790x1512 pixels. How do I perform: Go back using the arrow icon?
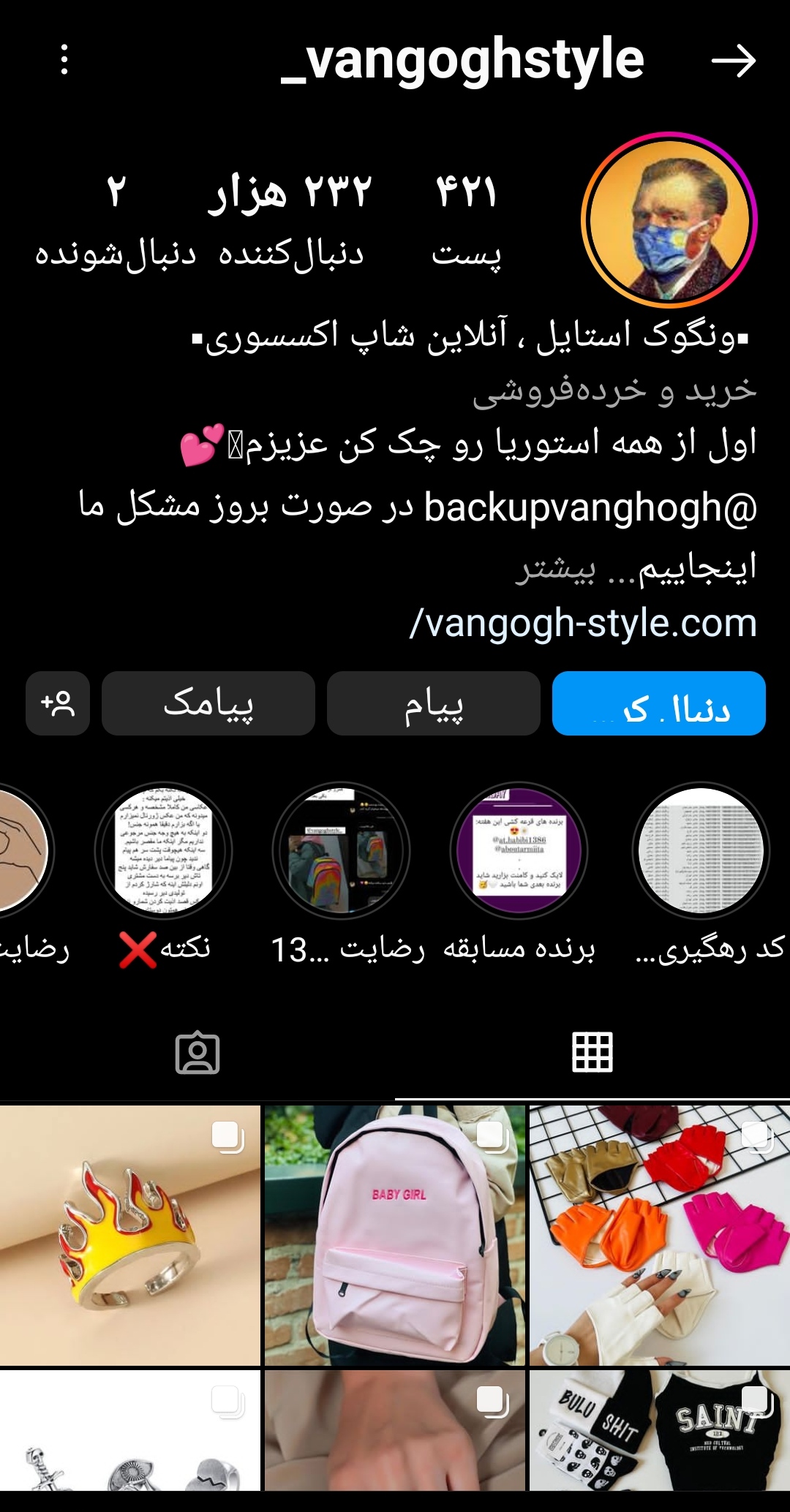pyautogui.click(x=734, y=61)
